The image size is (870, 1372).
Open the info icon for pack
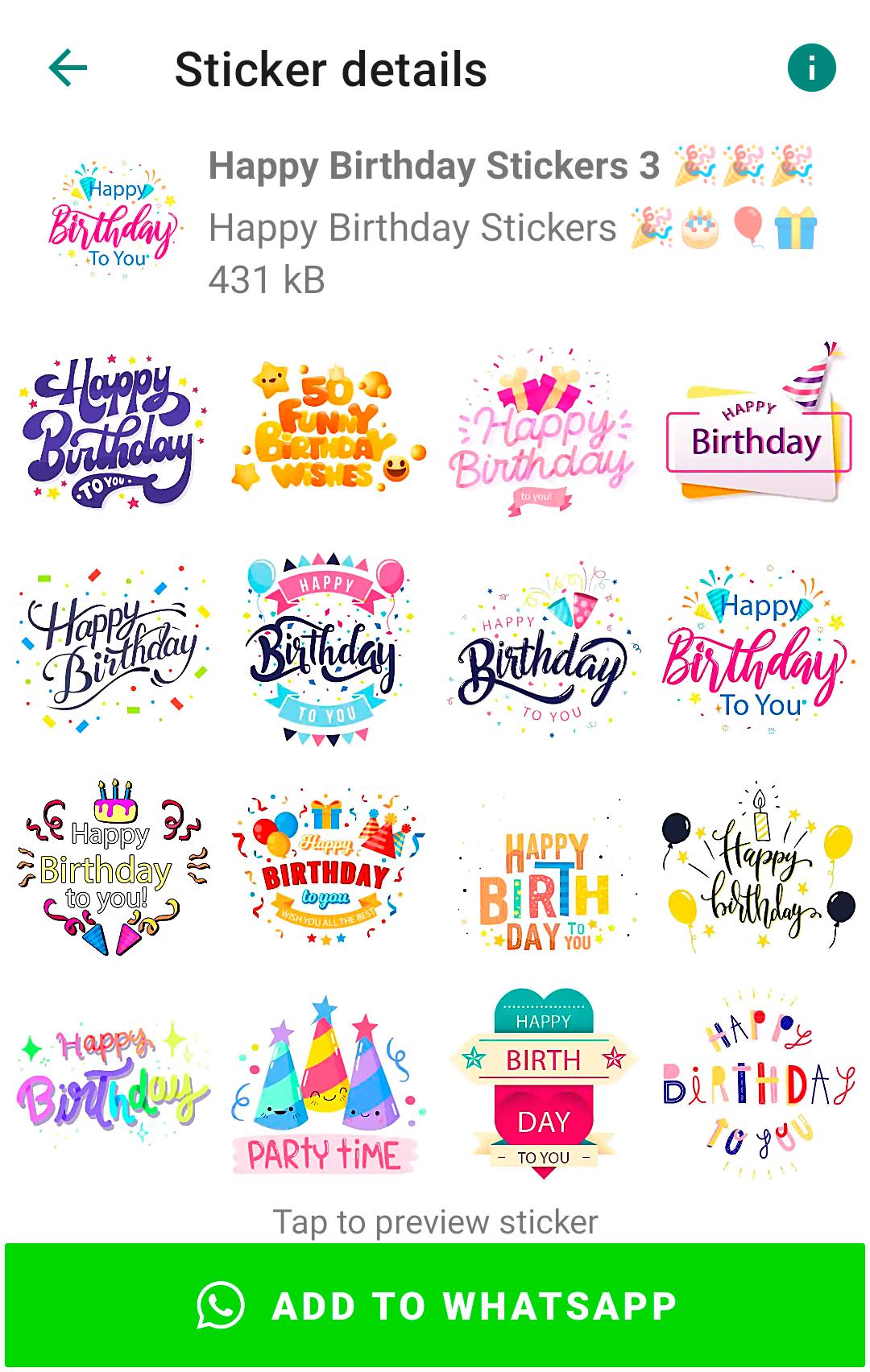click(811, 68)
